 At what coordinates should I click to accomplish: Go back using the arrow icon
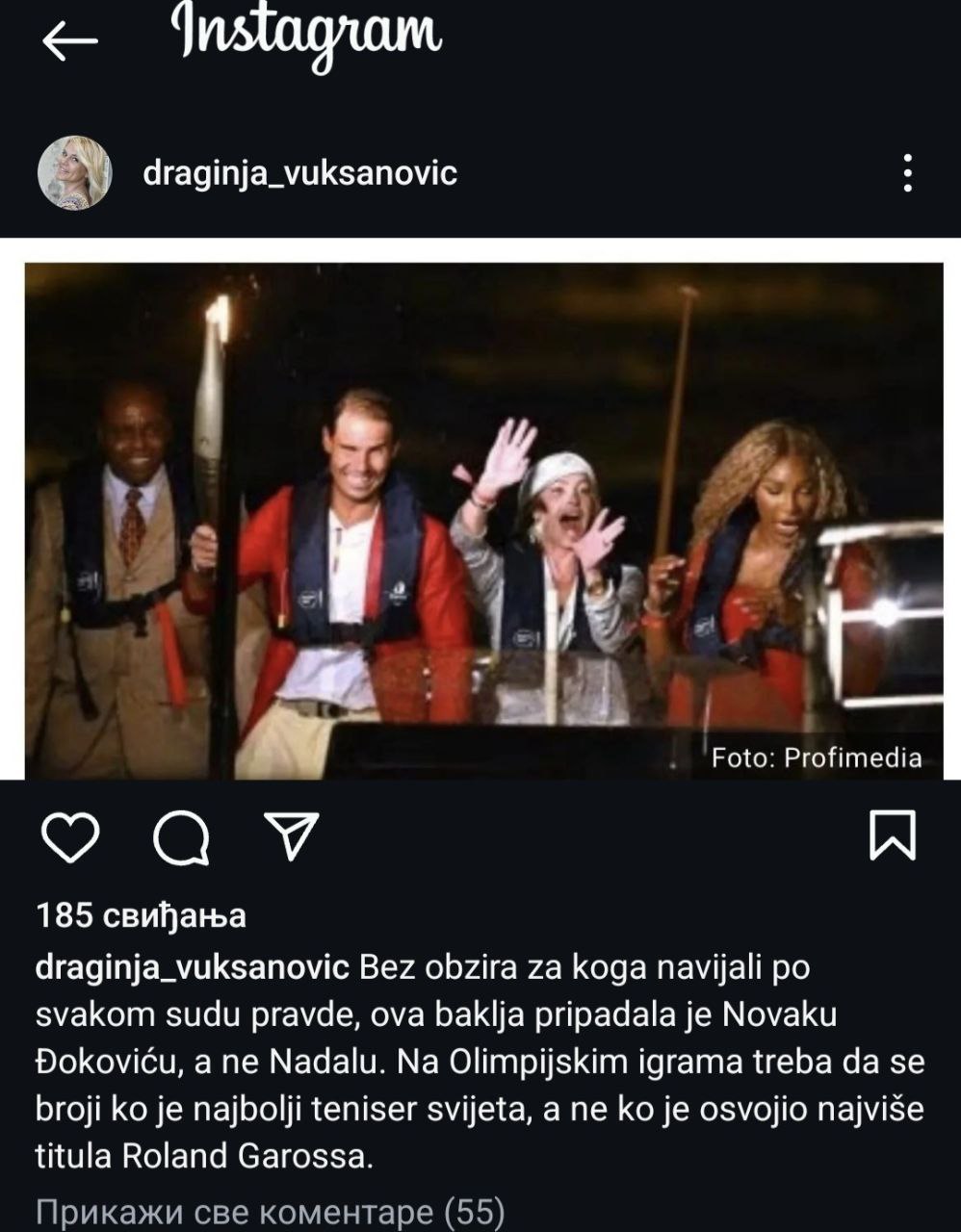pyautogui.click(x=70, y=39)
